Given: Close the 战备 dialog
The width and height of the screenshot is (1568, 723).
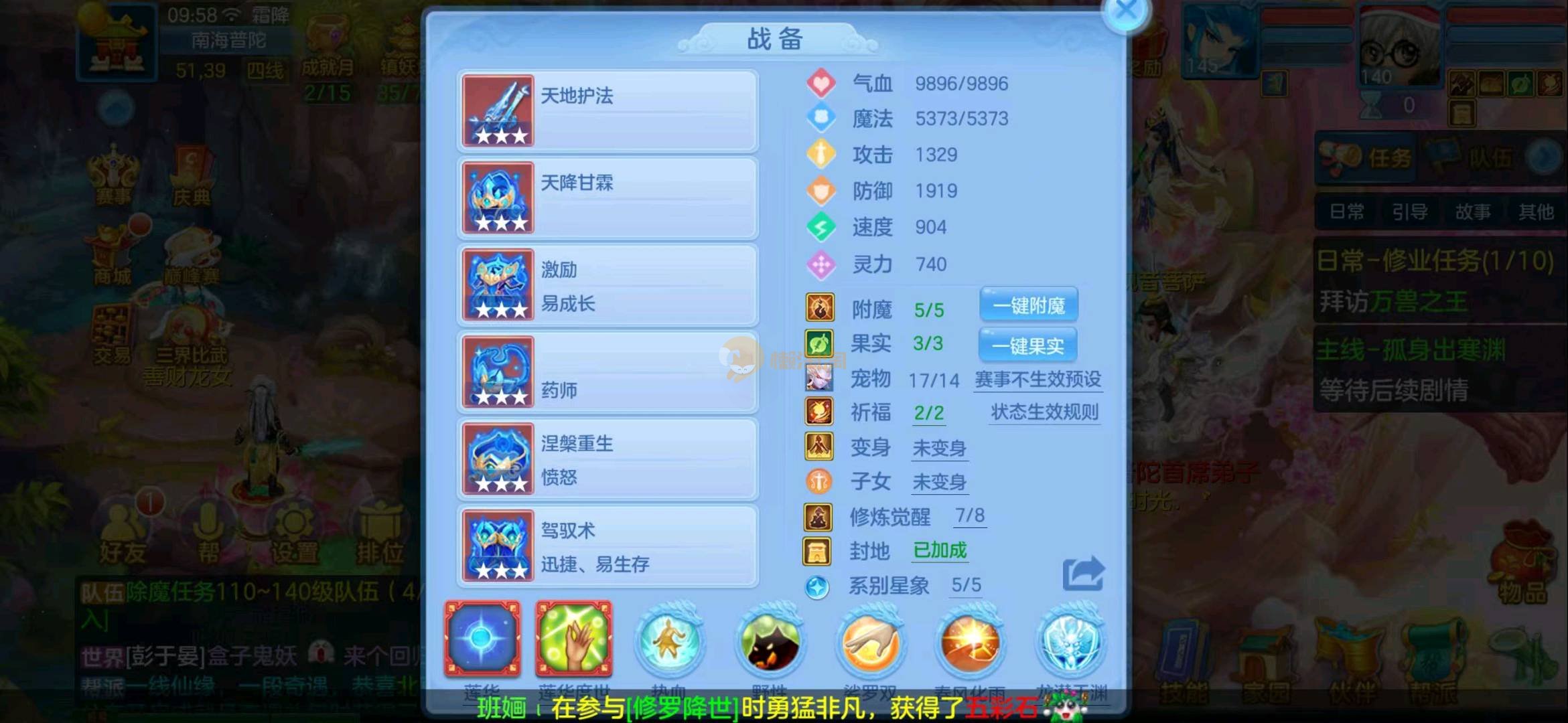Looking at the screenshot, I should point(1126,11).
